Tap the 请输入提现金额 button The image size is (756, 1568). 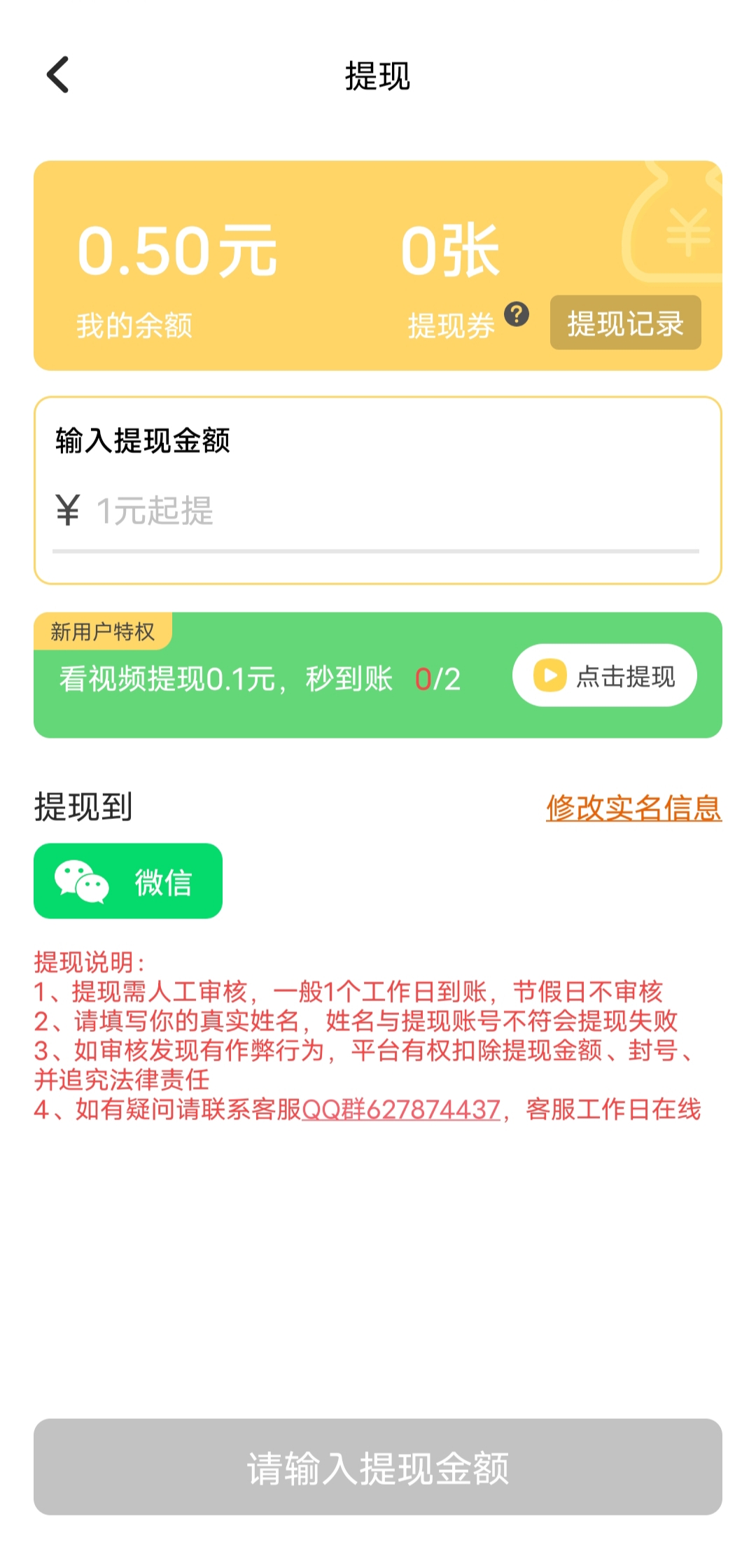[x=378, y=1467]
